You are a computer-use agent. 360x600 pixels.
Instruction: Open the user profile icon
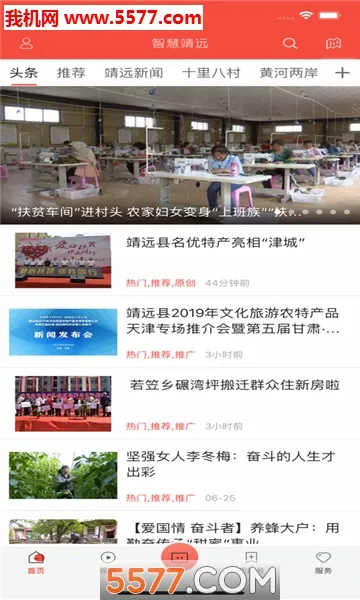(x=26, y=43)
